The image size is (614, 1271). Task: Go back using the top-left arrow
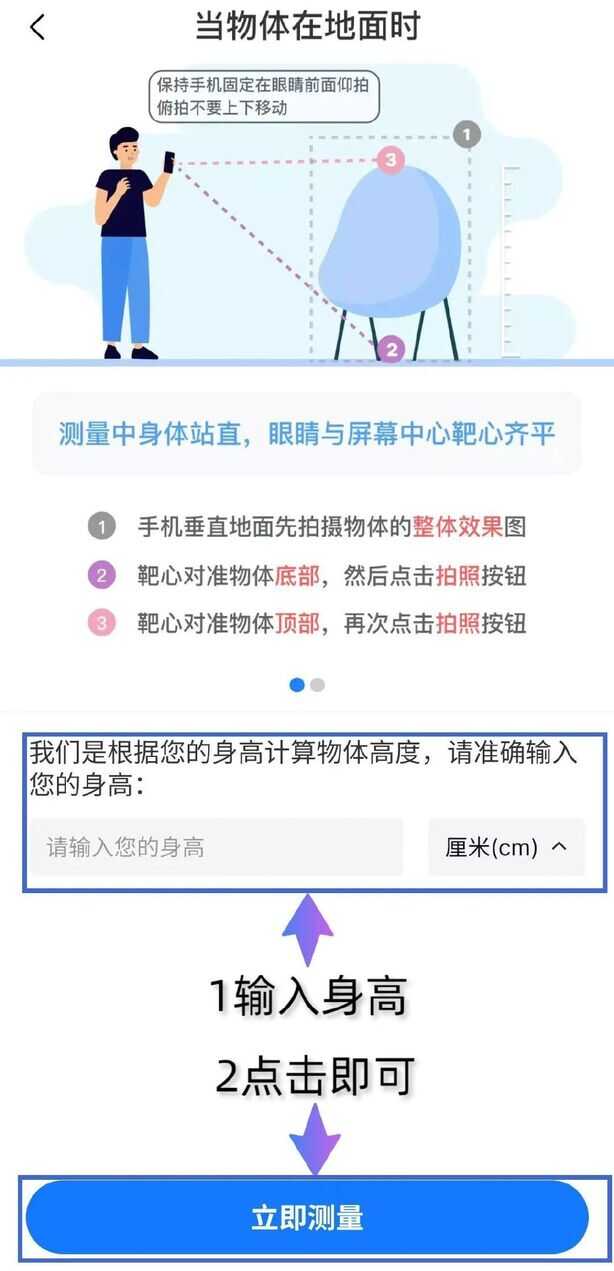pyautogui.click(x=37, y=28)
